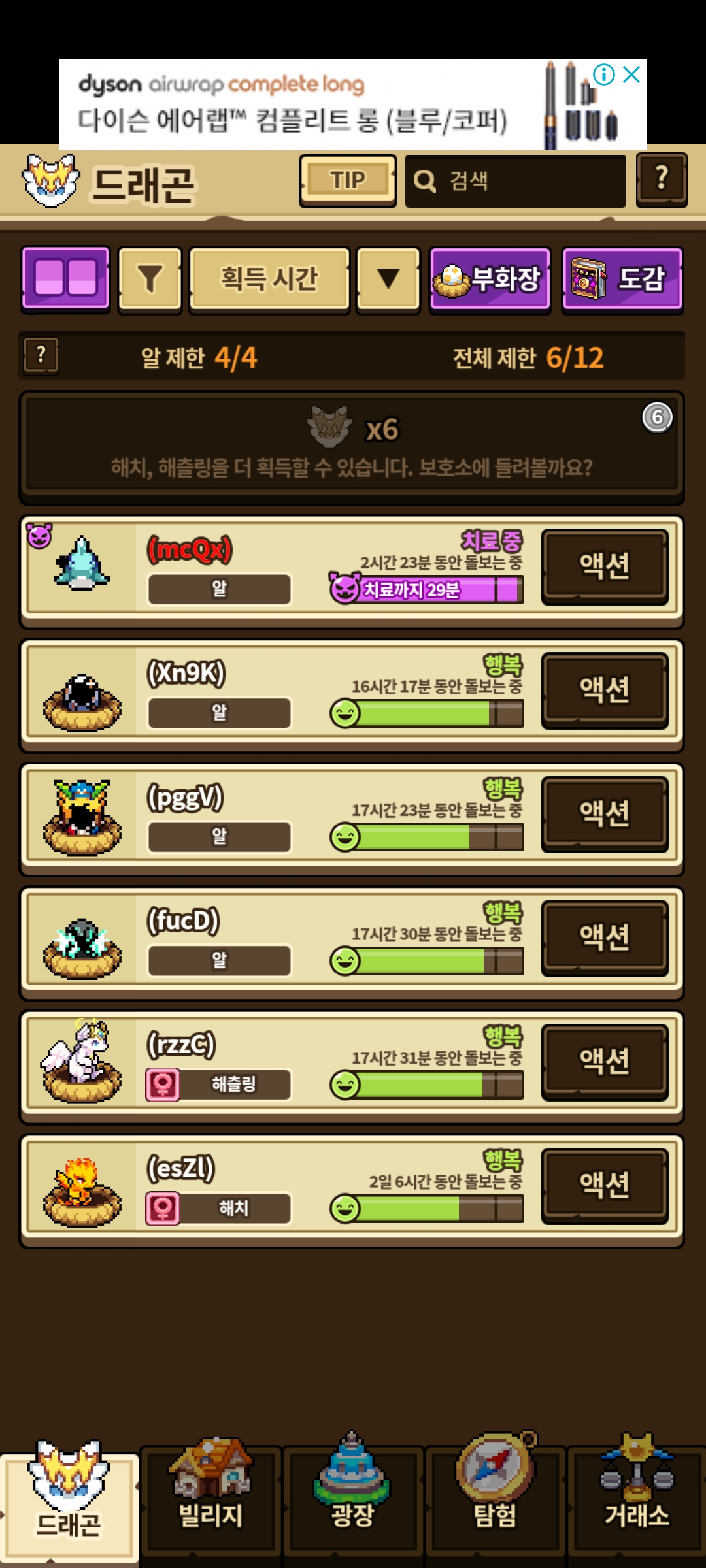The height and width of the screenshot is (1568, 706).
Task: Tap 액션 for egg pggV
Action: tap(605, 813)
